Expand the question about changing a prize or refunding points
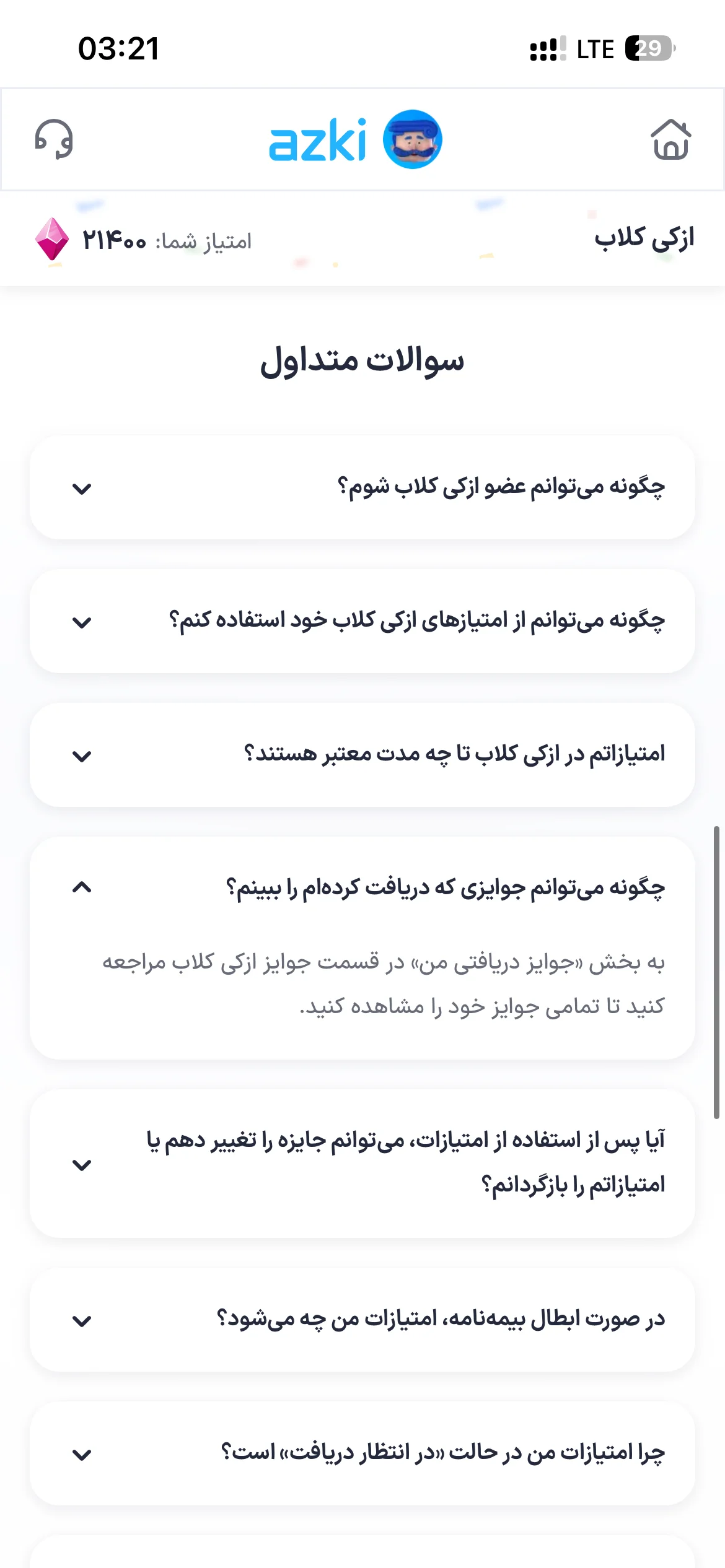 click(362, 1164)
